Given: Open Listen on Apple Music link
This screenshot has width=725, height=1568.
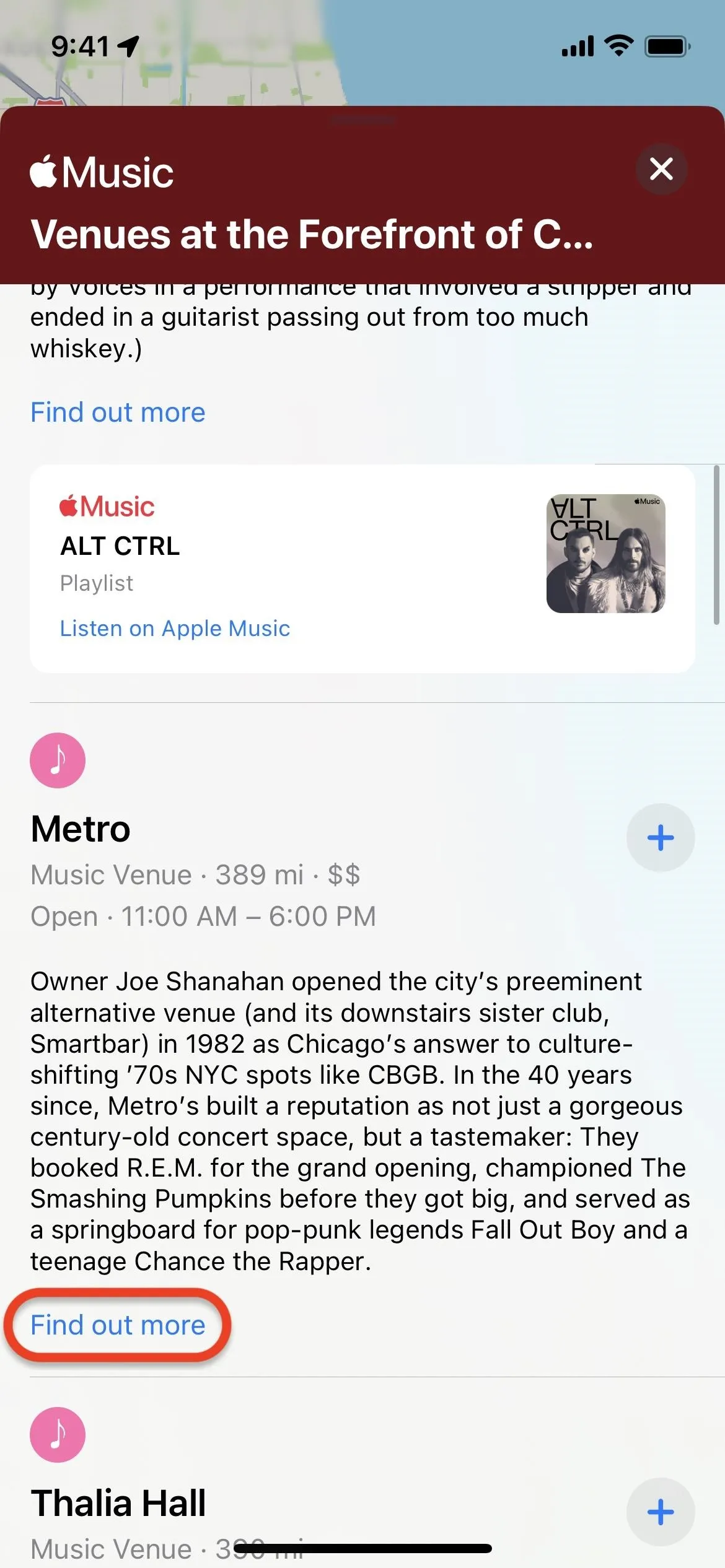Looking at the screenshot, I should pos(175,628).
